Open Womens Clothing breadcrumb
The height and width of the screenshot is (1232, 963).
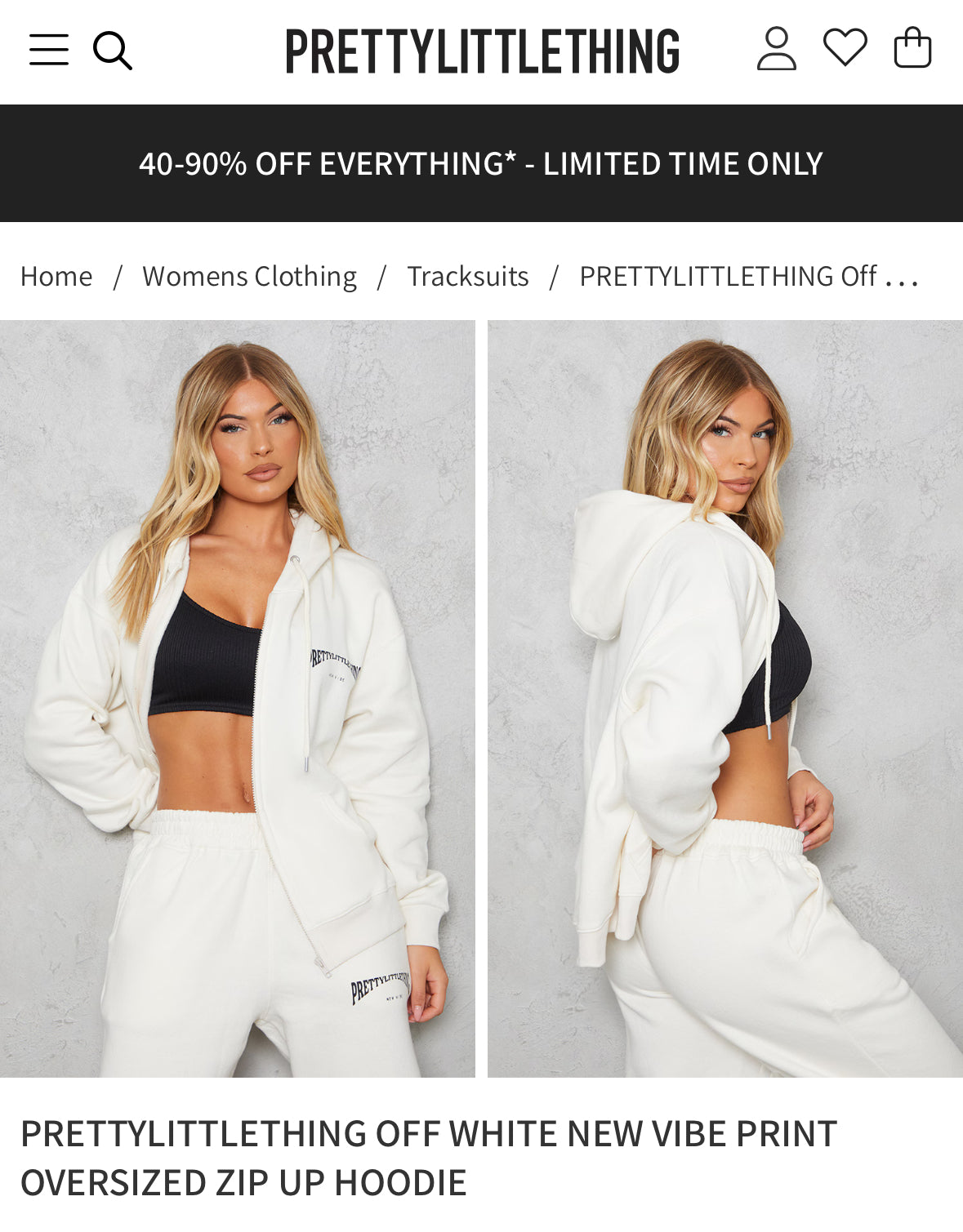pos(249,277)
